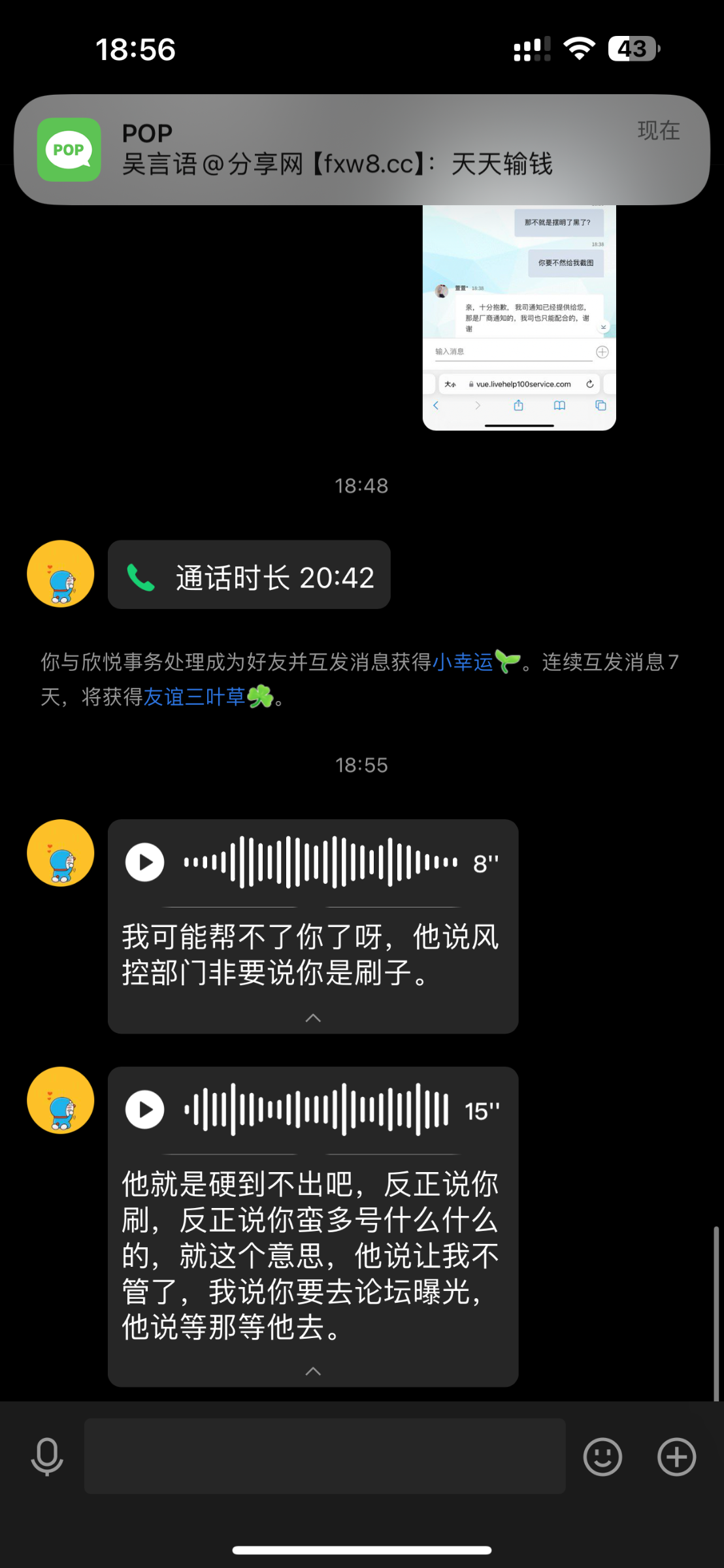The image size is (724, 1568).
Task: Open the emoji picker
Action: [602, 1457]
